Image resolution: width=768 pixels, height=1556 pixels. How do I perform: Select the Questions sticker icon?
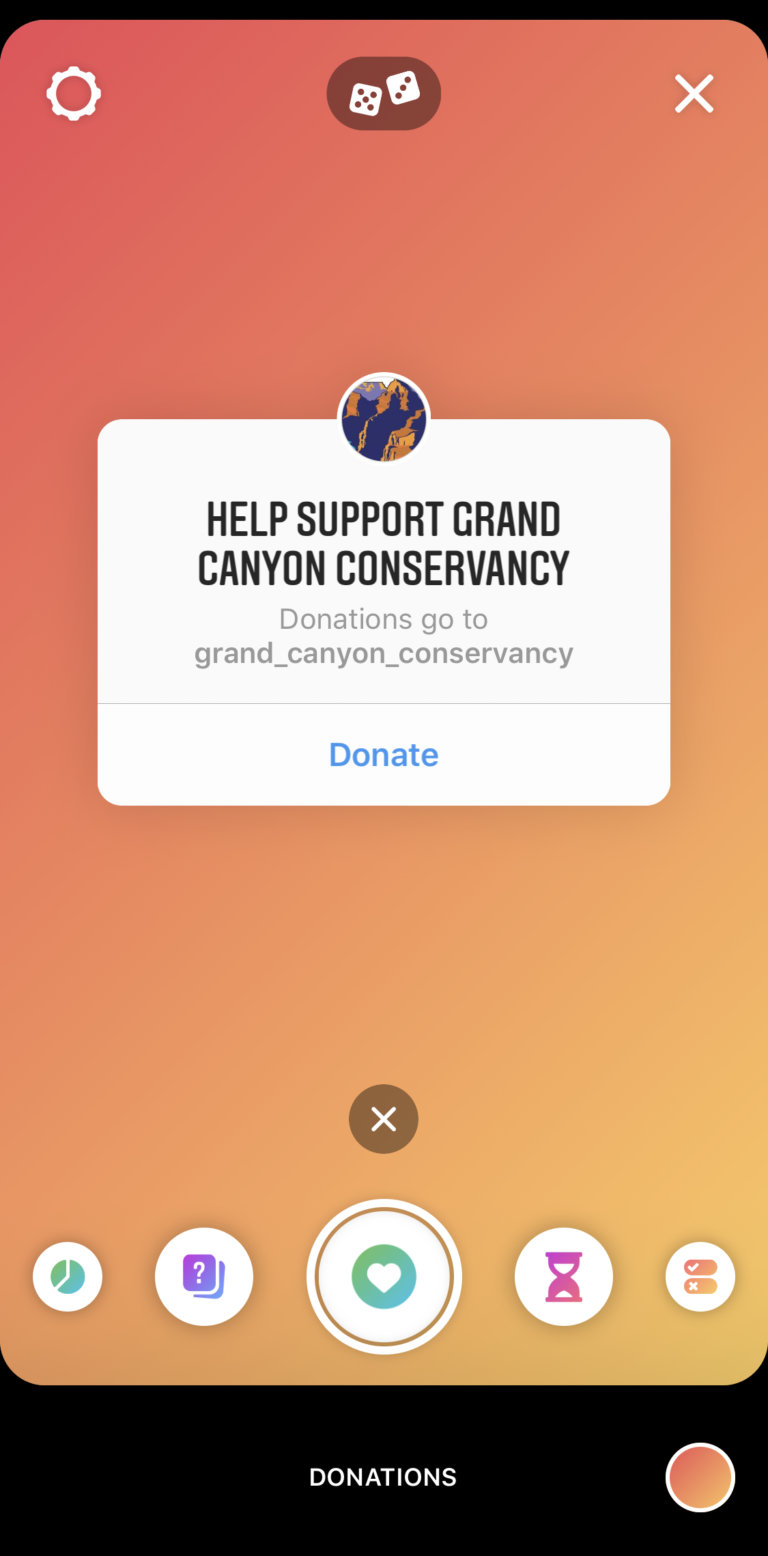point(204,1276)
